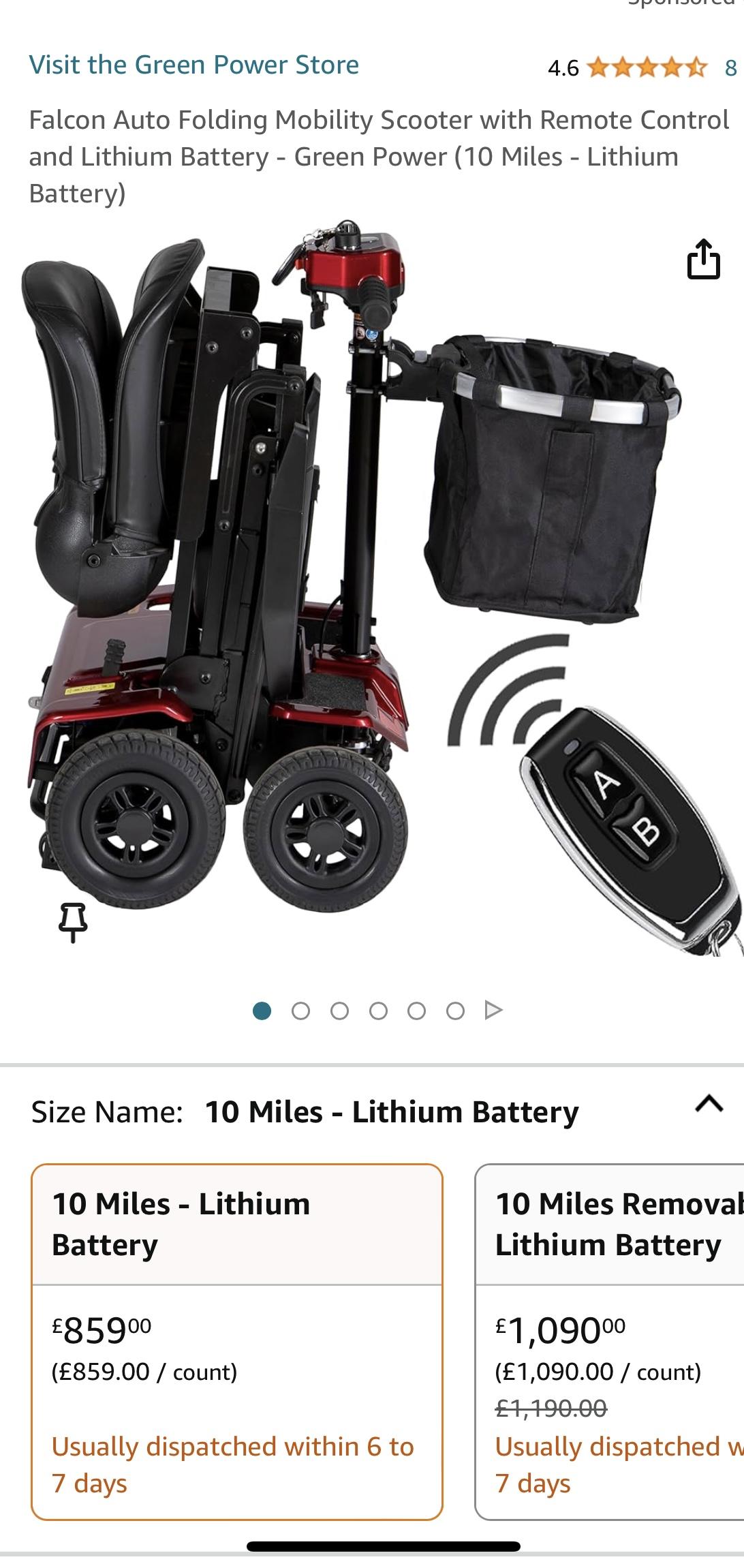Share this mobility scooter listing
This screenshot has width=744, height=1568.
point(702,260)
